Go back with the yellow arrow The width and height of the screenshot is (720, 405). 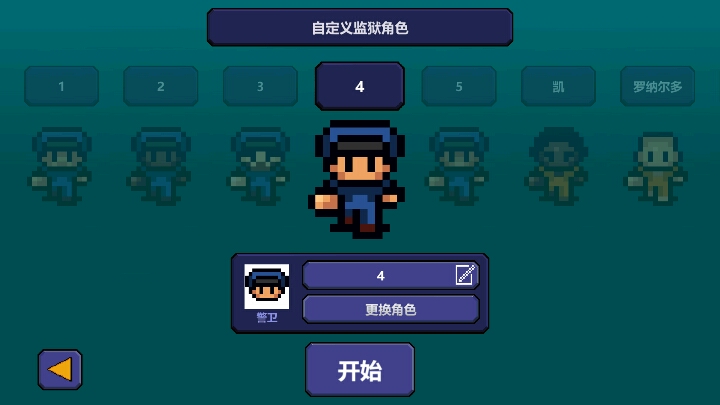(60, 369)
